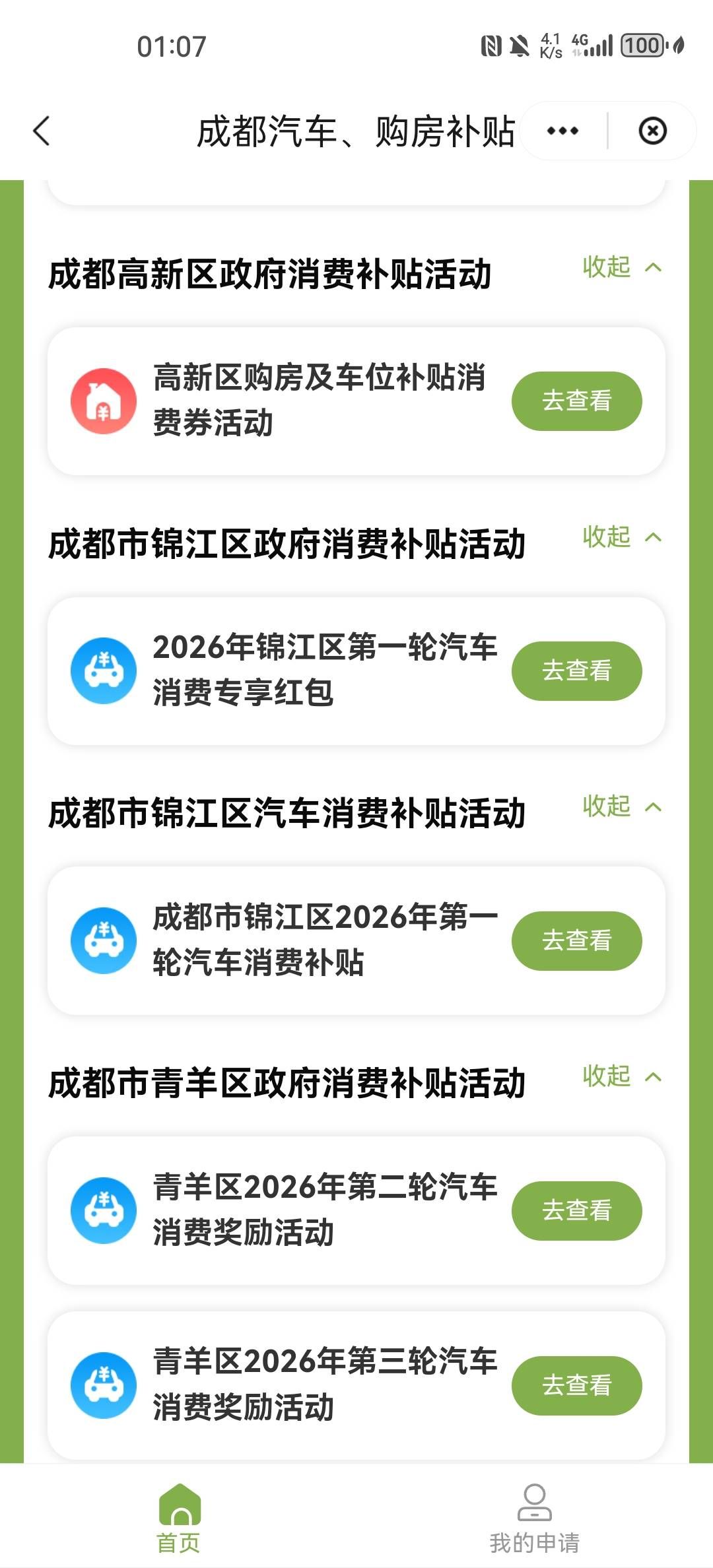This screenshot has height=1568, width=713.
Task: Collapse the 成都市锦江区汽车消费补贴活动 section
Action: [621, 806]
